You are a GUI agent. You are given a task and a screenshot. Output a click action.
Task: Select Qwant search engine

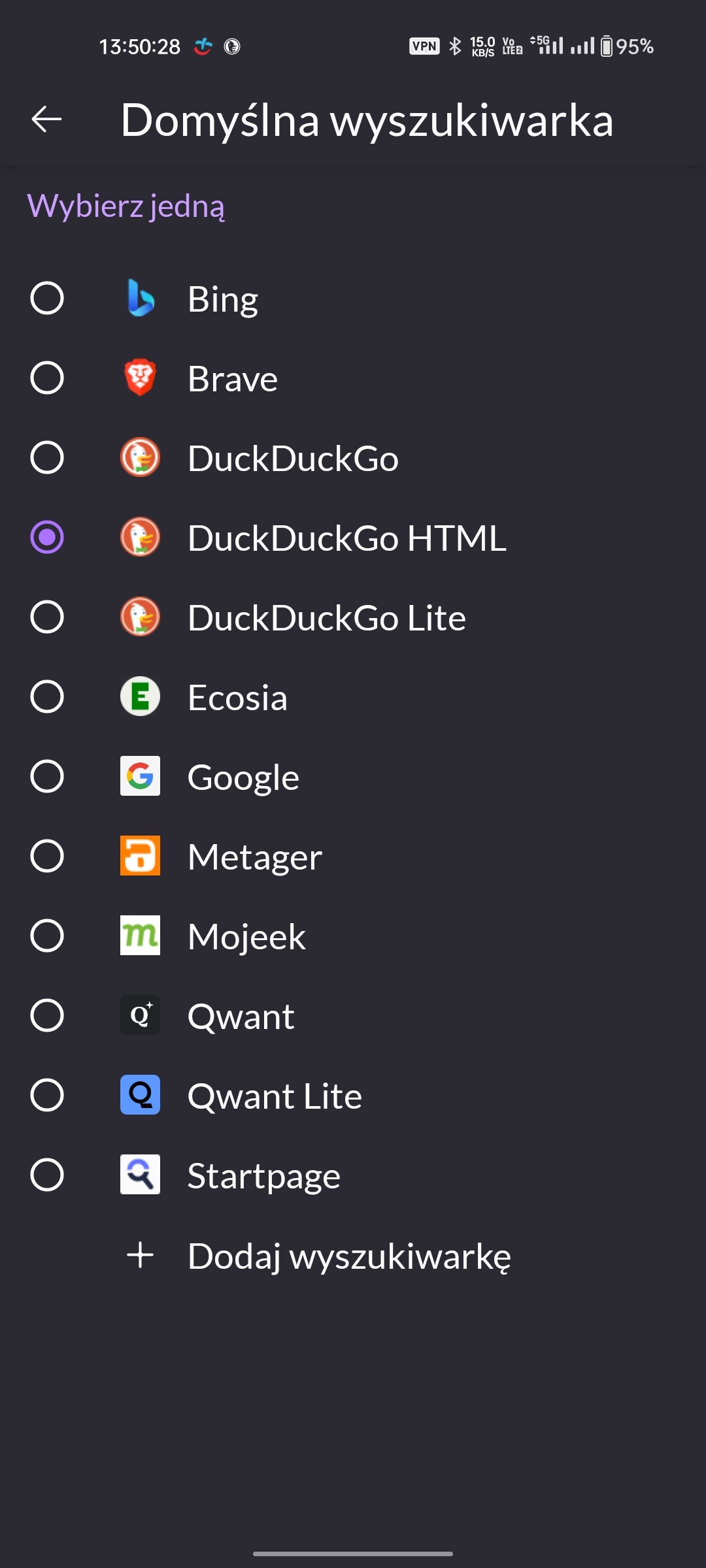coord(353,1016)
